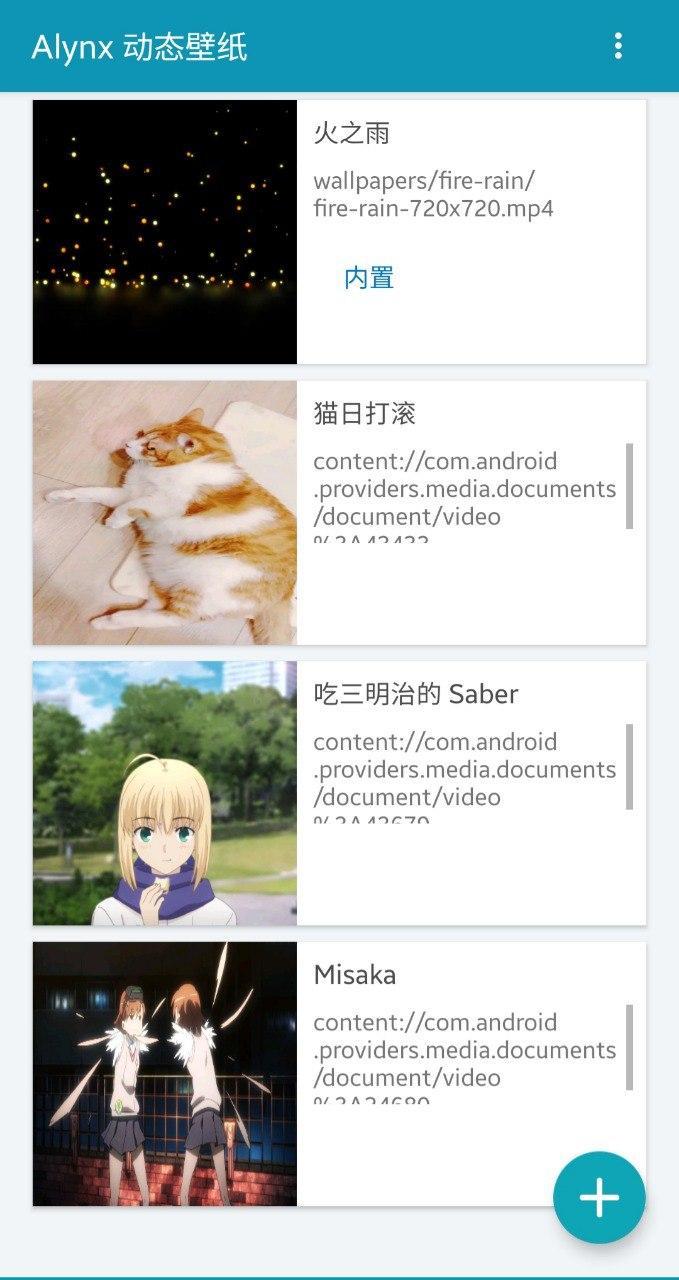Open the overflow menu

618,46
